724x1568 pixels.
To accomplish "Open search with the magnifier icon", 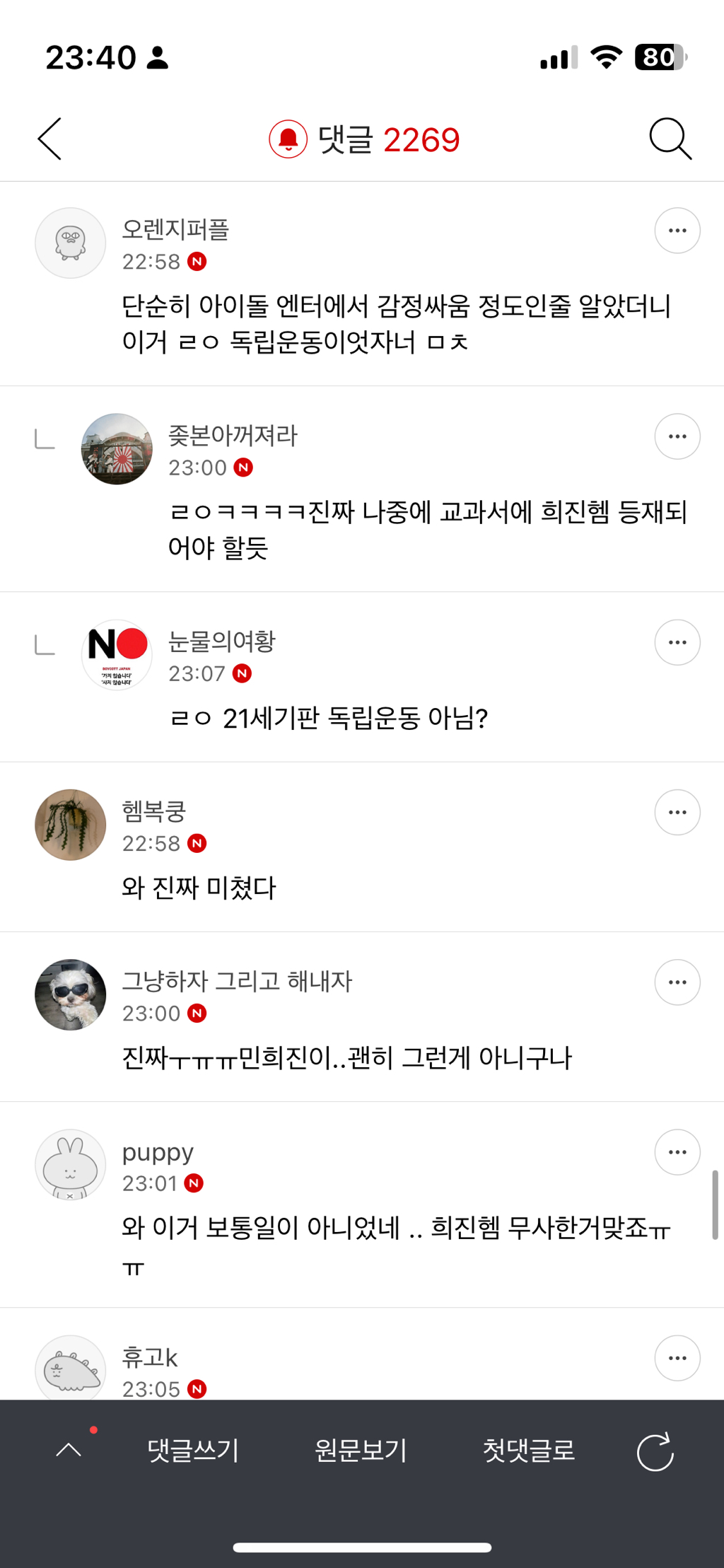I will pos(670,139).
